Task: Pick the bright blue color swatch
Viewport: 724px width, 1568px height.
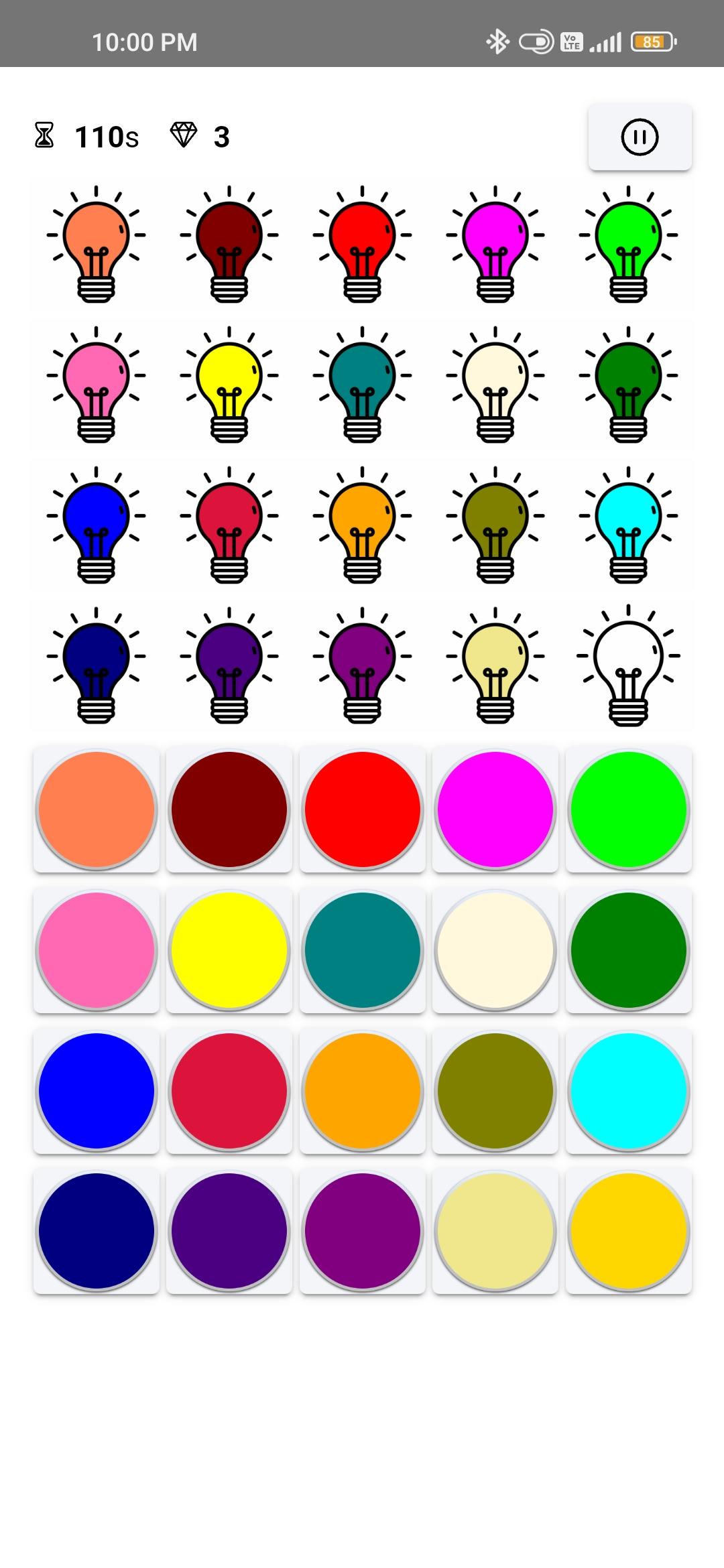Action: [97, 1091]
